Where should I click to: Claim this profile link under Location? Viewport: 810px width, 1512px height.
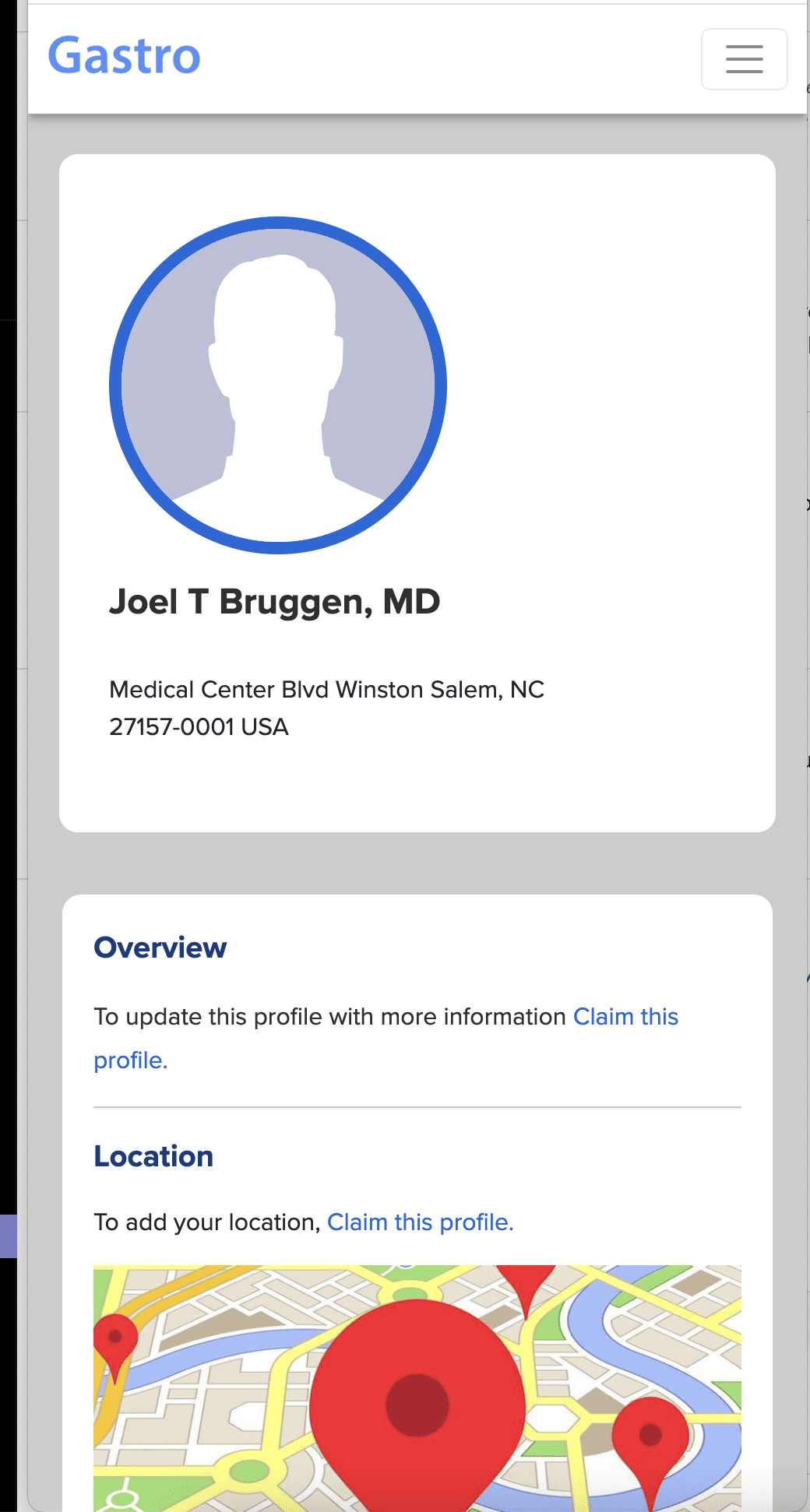pos(421,1222)
